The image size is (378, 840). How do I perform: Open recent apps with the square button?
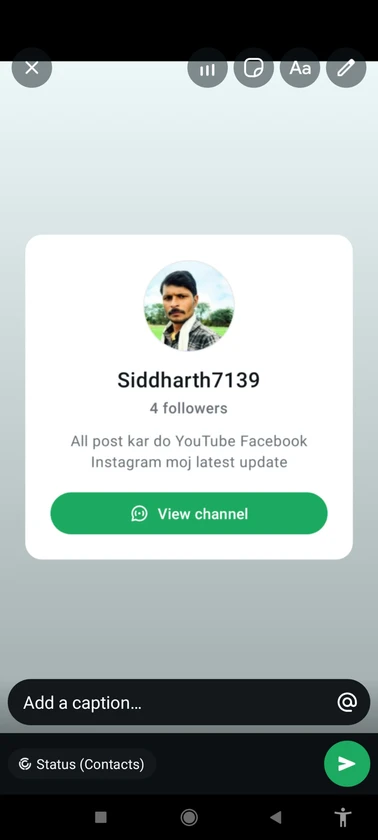[101, 817]
